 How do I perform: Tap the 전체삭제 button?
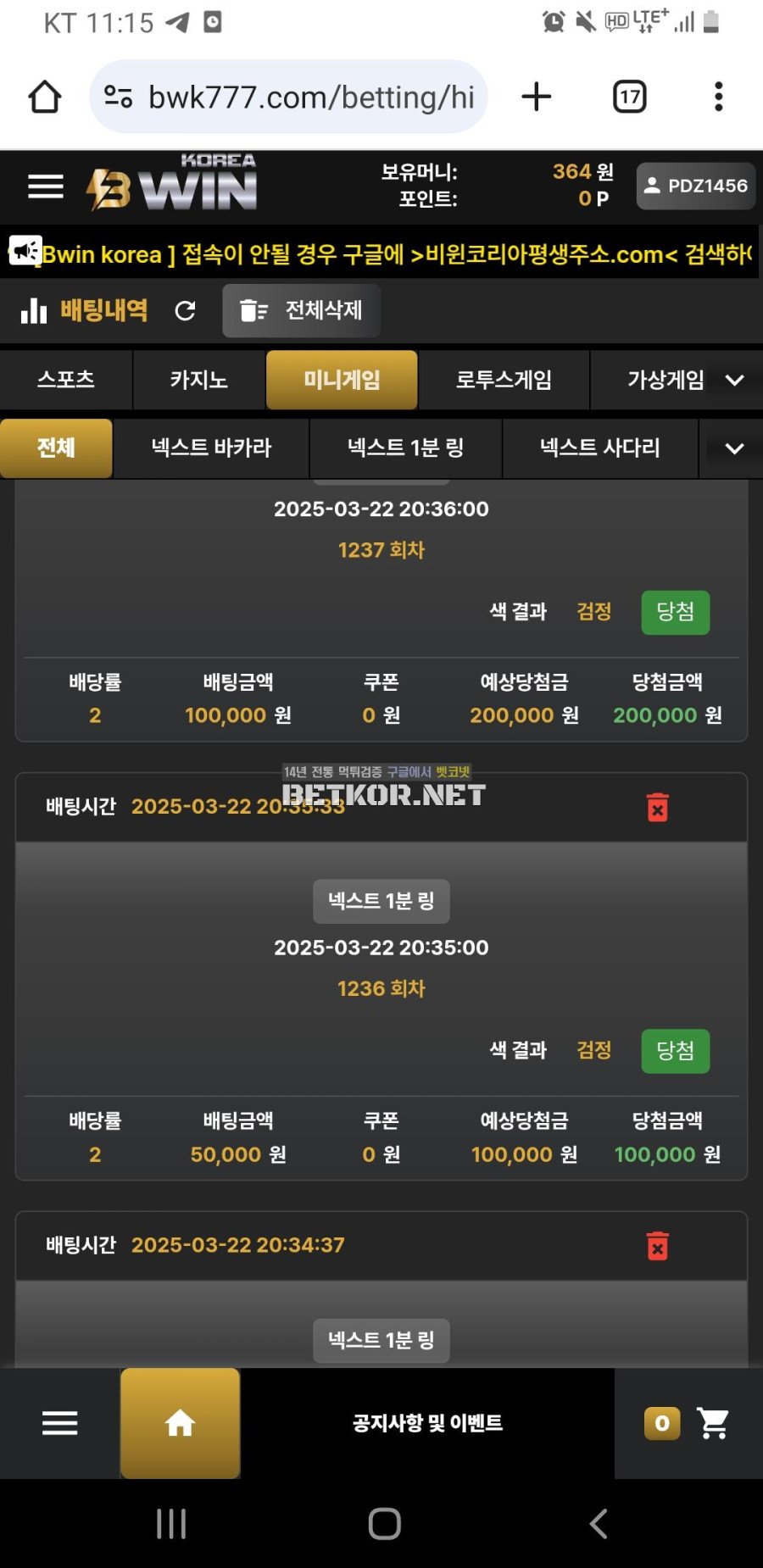(x=301, y=311)
